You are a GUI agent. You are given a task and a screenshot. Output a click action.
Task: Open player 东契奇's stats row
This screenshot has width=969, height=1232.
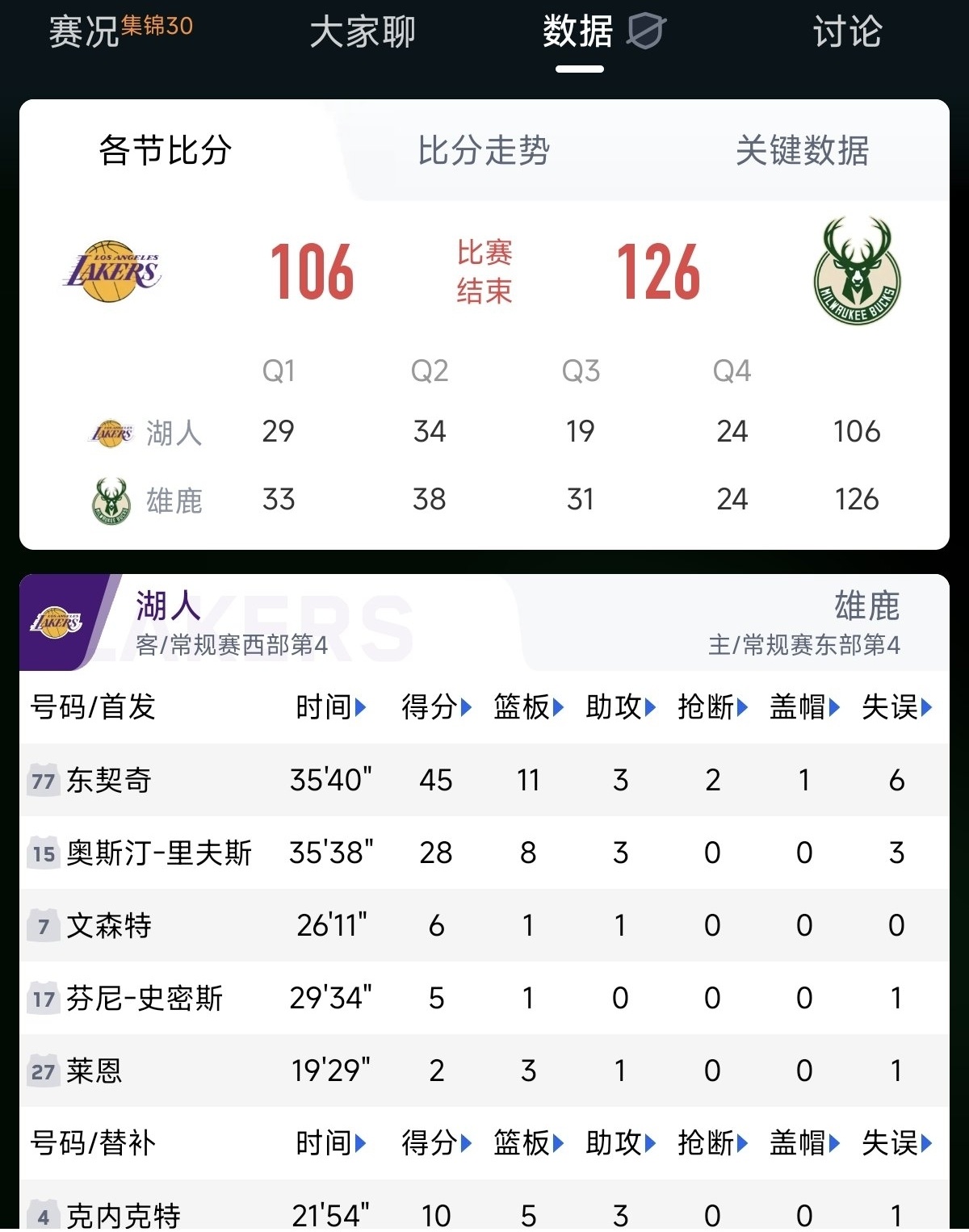coord(108,780)
